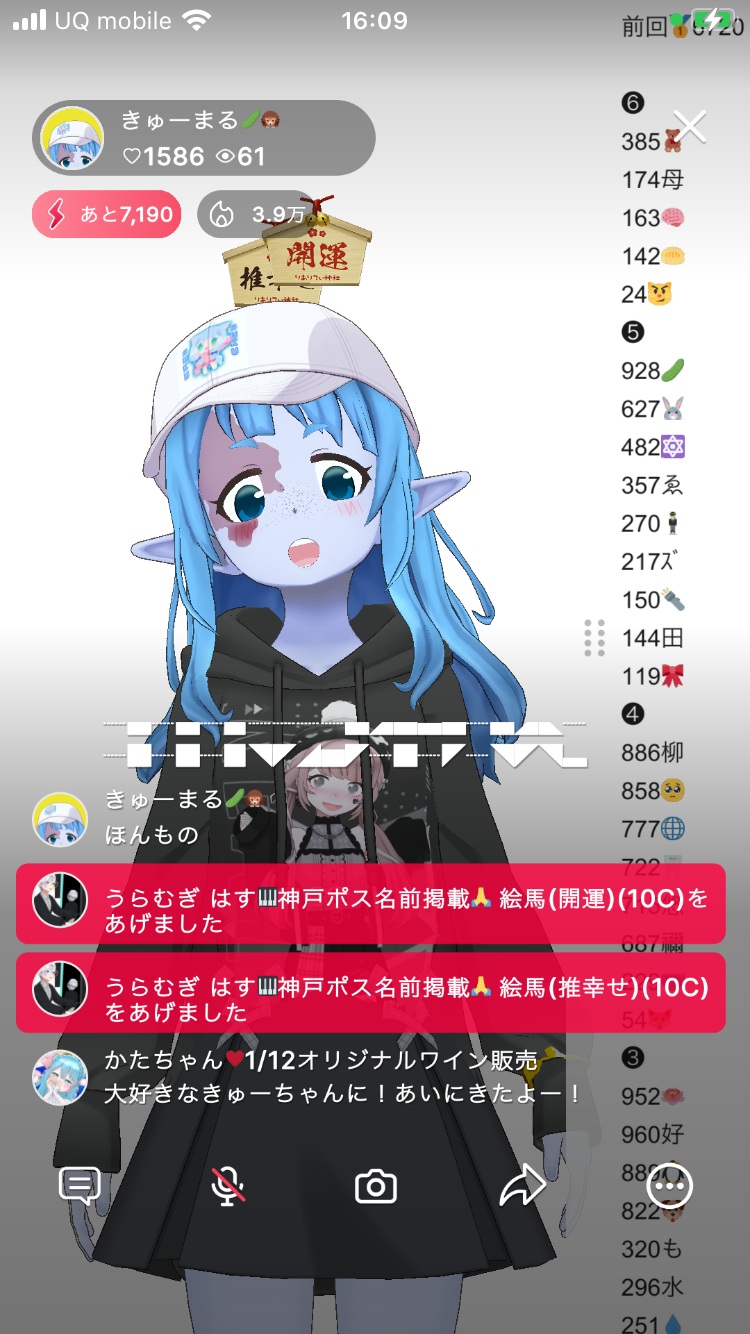This screenshot has width=750, height=1334.
Task: Tap うらむぎ's 絵馬(開運) gift notification
Action: [x=371, y=904]
